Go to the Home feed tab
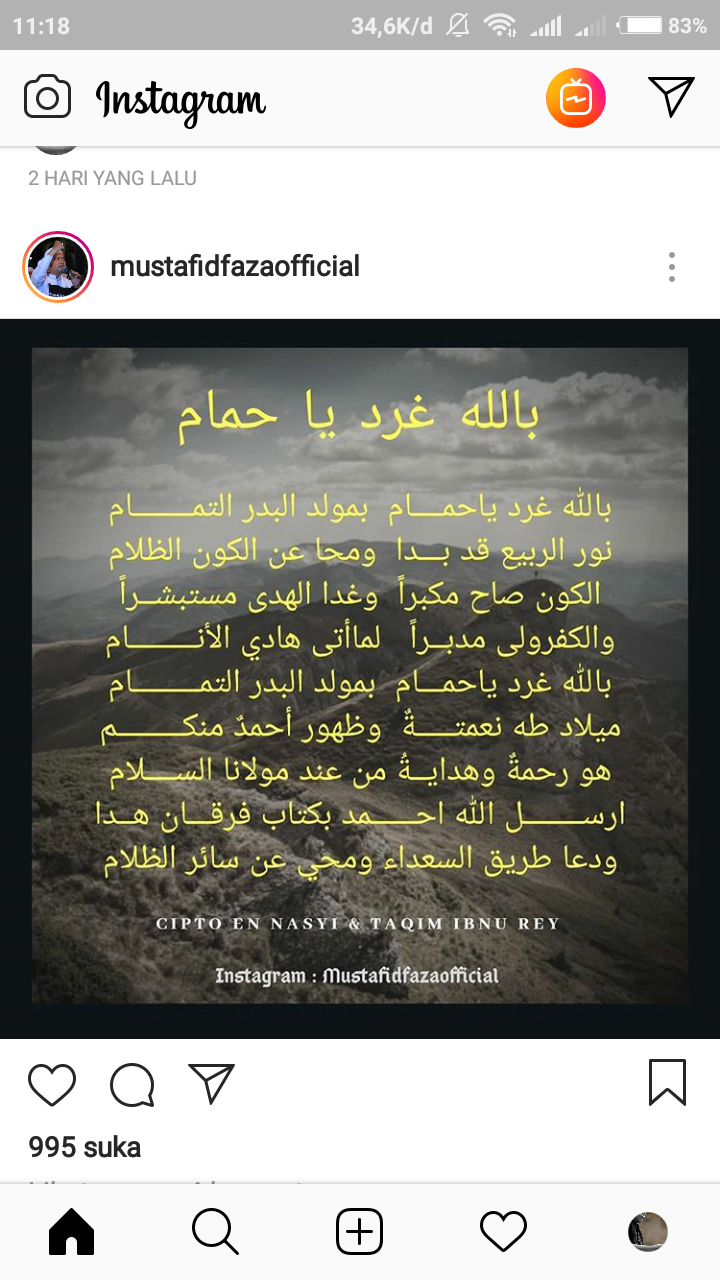The height and width of the screenshot is (1280, 720). tap(72, 1232)
